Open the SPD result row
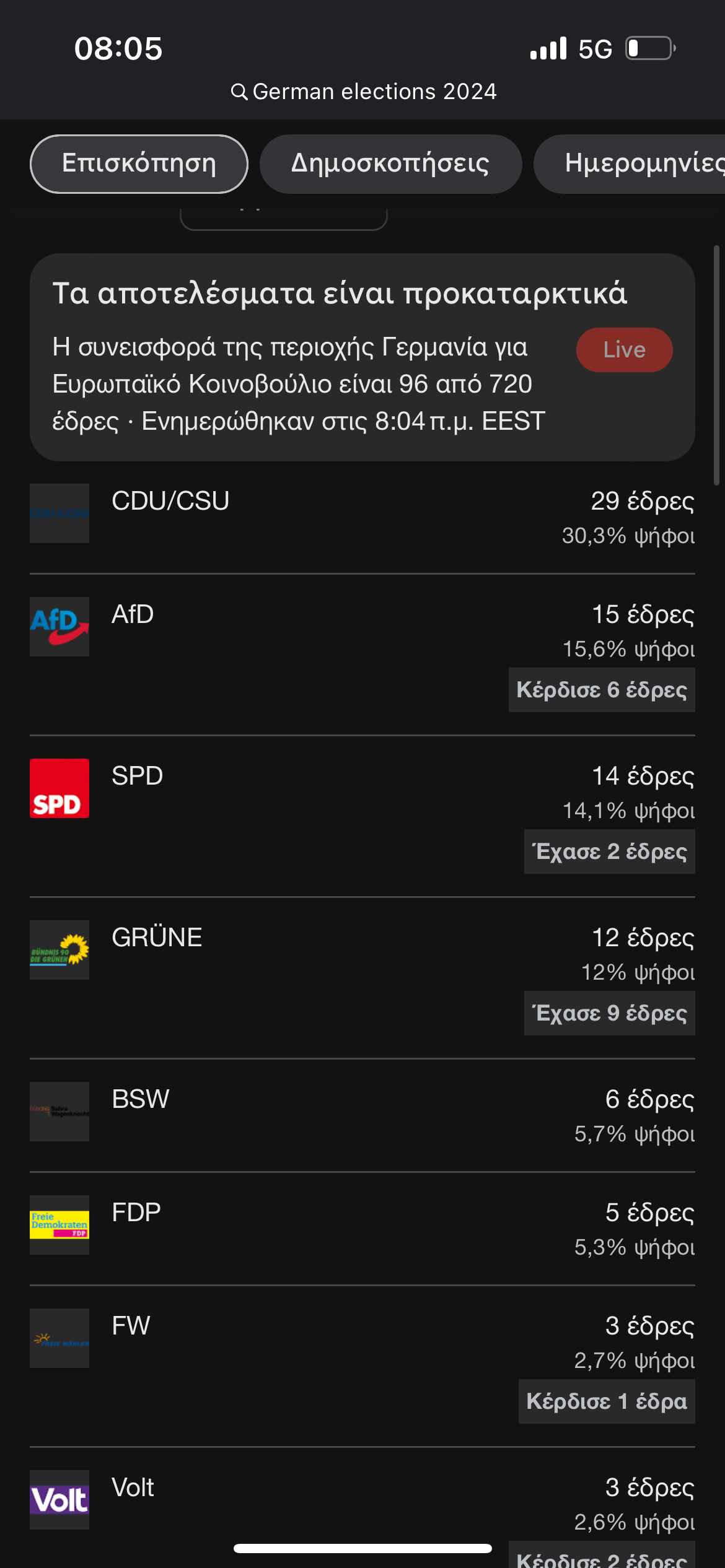 pos(362,814)
